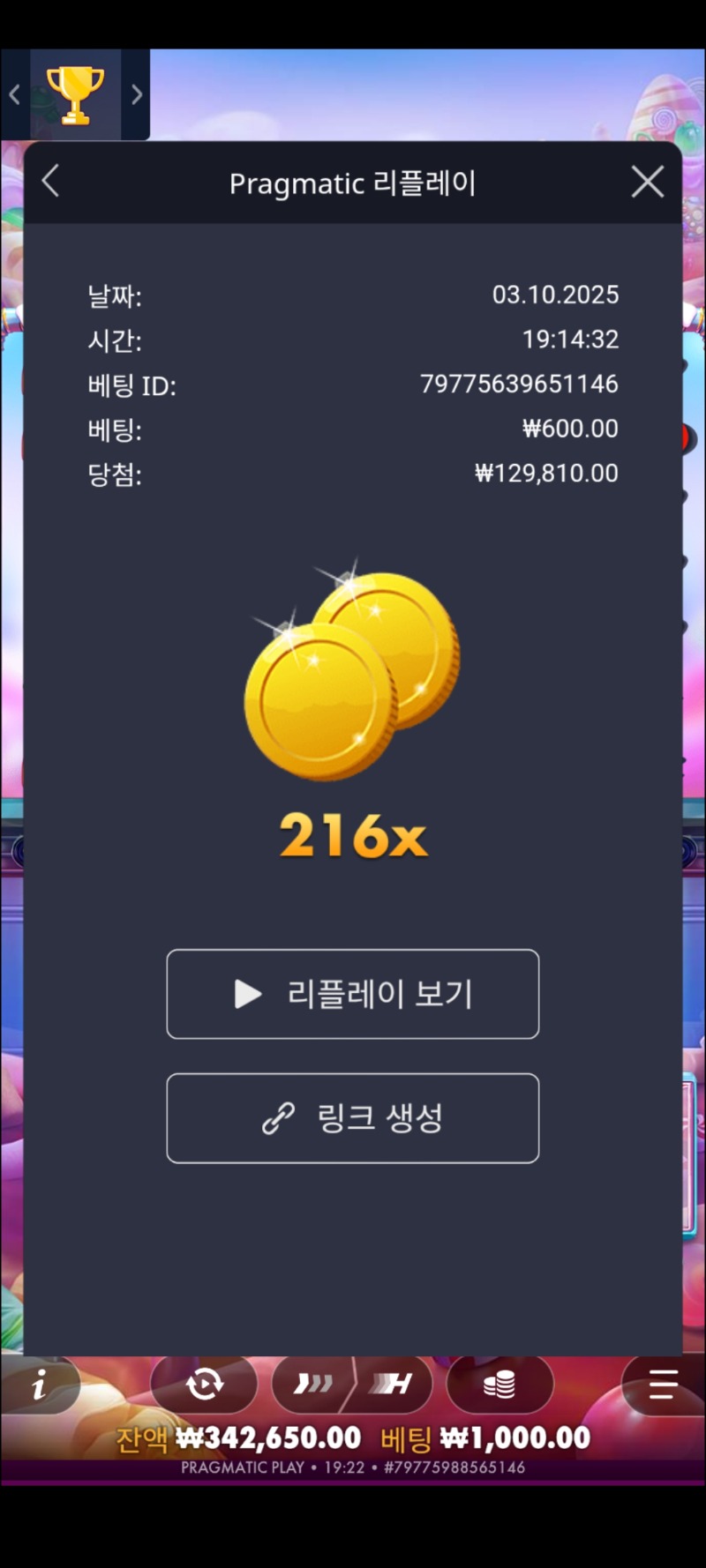706x1568 pixels.
Task: Open the bet coins settings
Action: tap(499, 1385)
